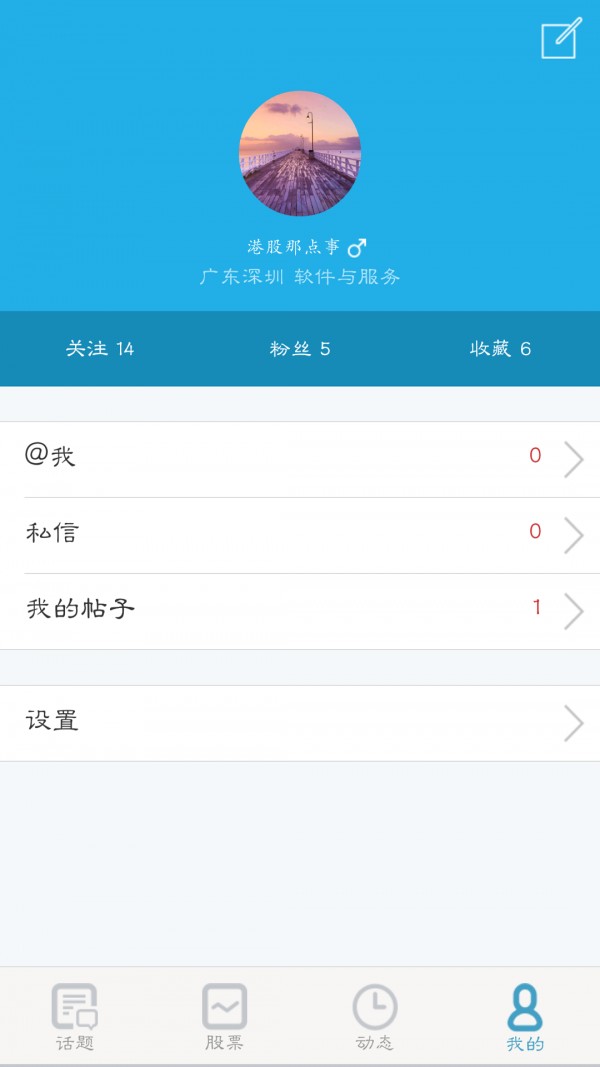Switch to the 动态 tab
This screenshot has height=1067, width=600.
pyautogui.click(x=375, y=1017)
